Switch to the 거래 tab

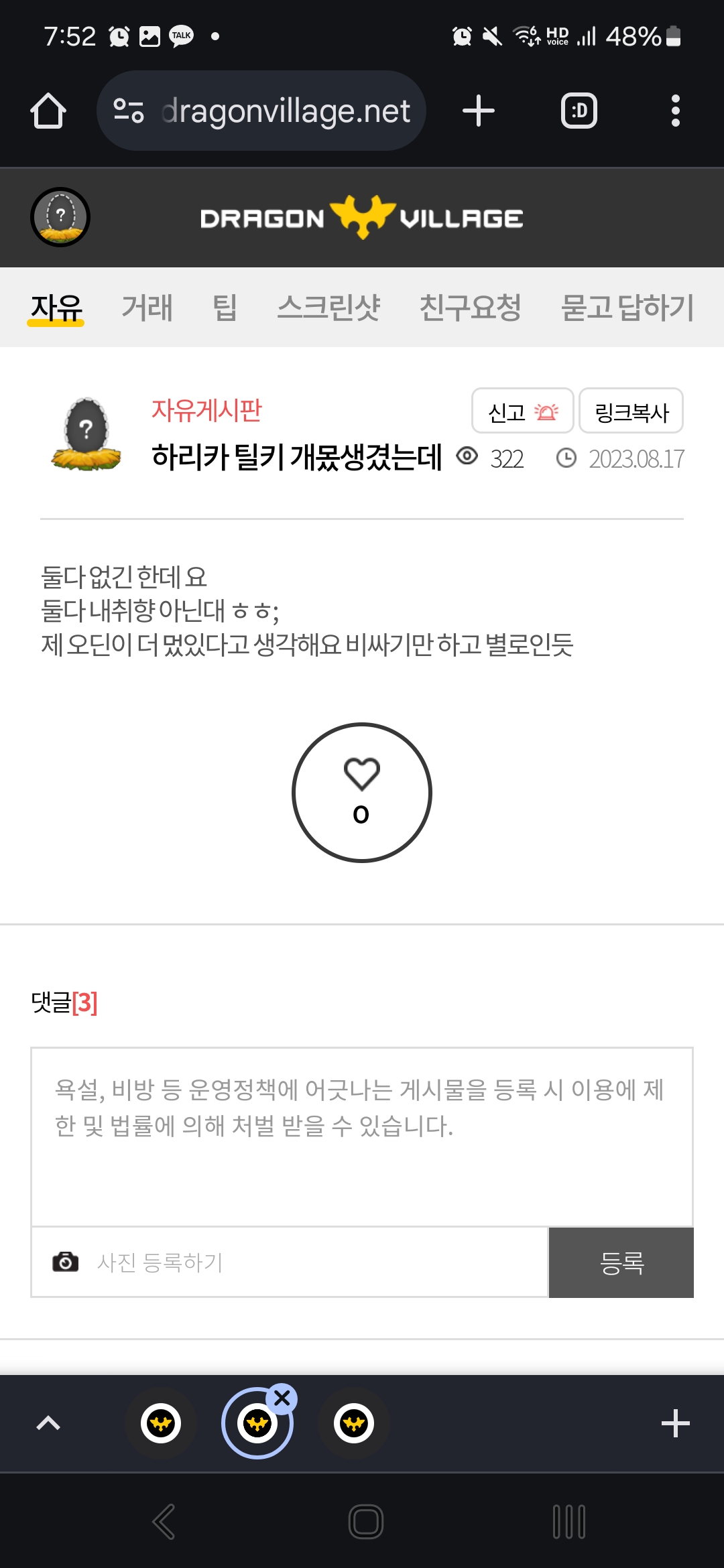147,308
